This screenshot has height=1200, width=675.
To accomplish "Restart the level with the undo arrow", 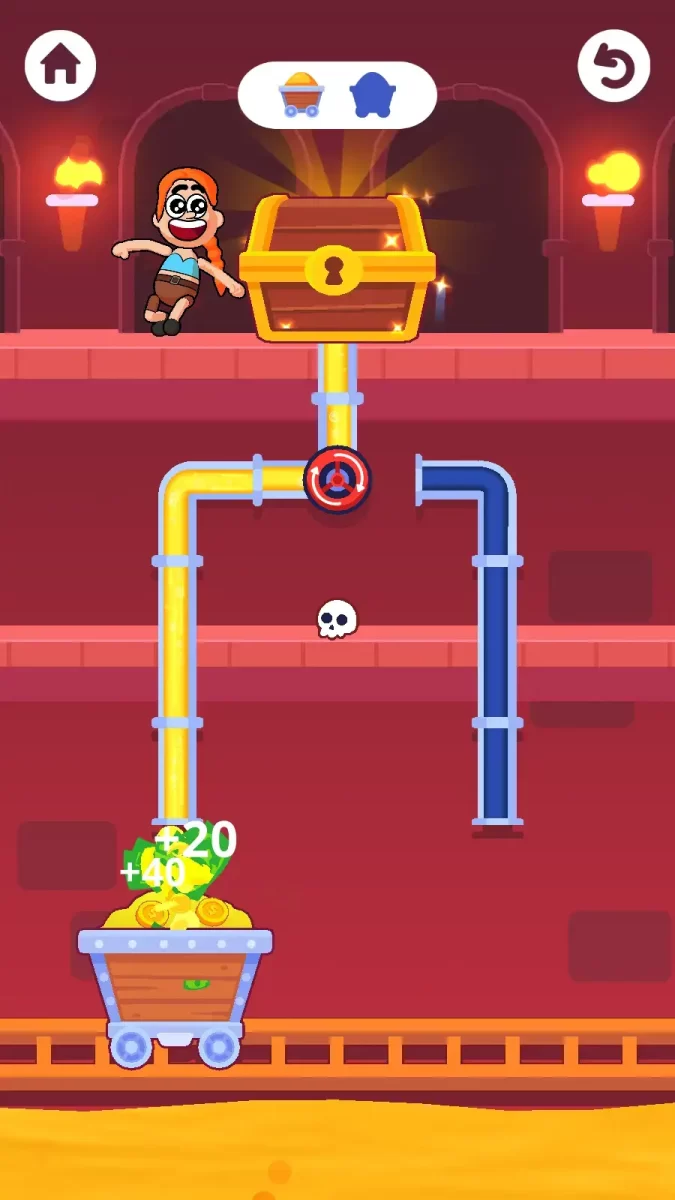I will click(x=613, y=65).
